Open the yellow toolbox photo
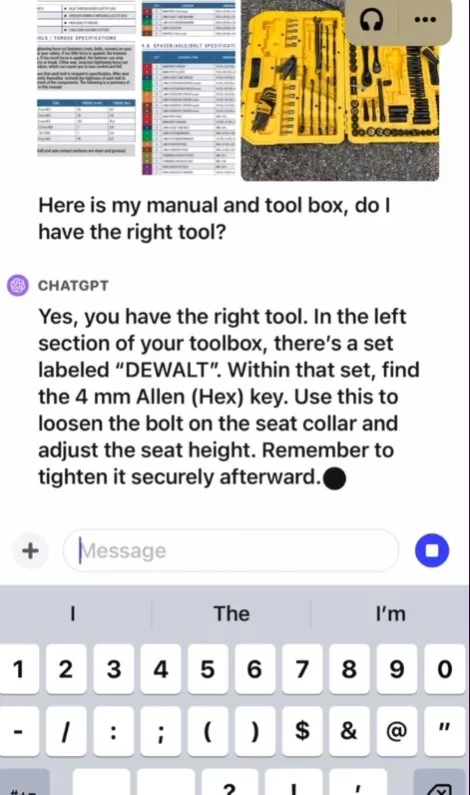This screenshot has width=470, height=795. (x=340, y=90)
